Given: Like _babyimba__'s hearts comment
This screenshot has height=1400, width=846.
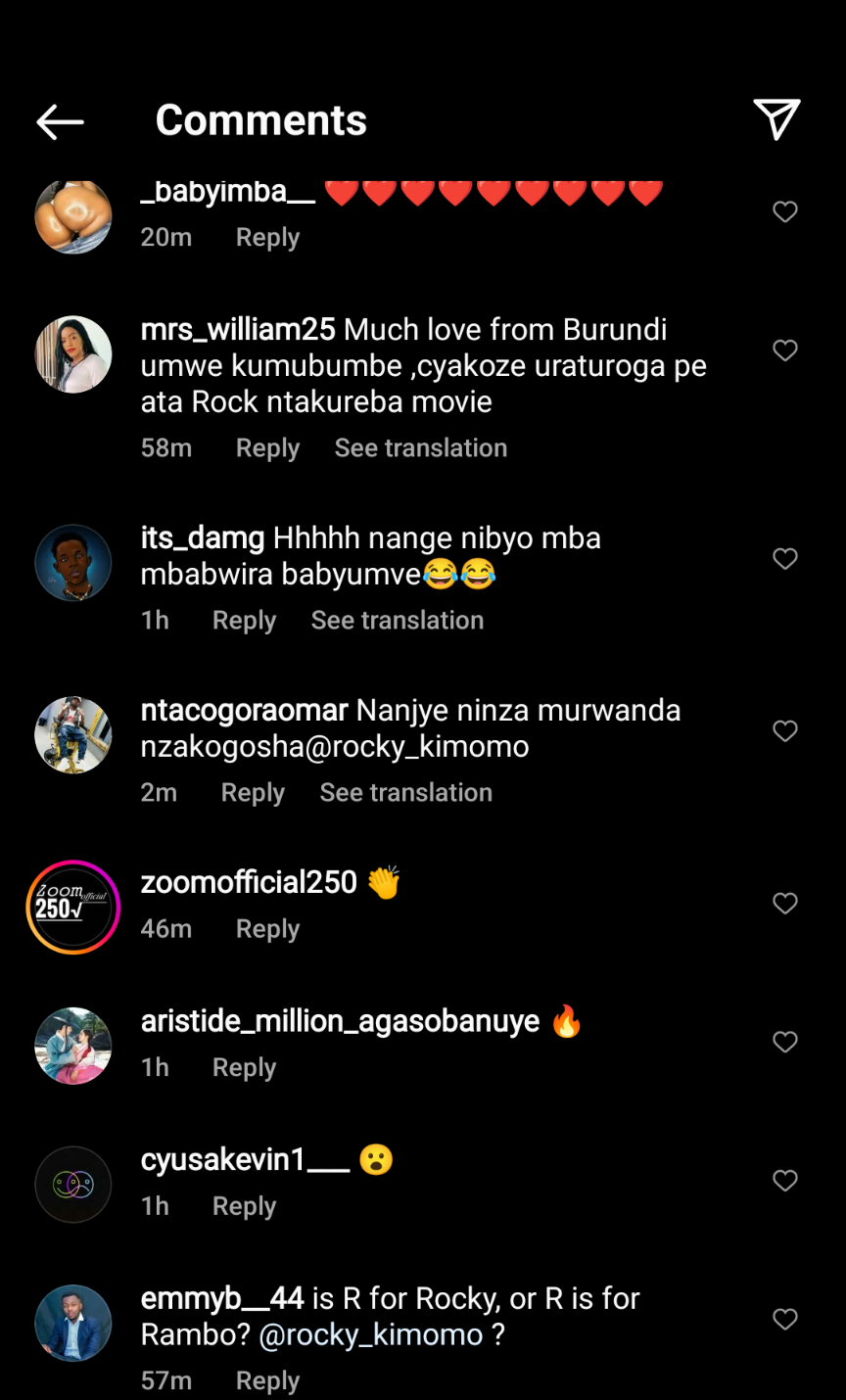Looking at the screenshot, I should 785,211.
